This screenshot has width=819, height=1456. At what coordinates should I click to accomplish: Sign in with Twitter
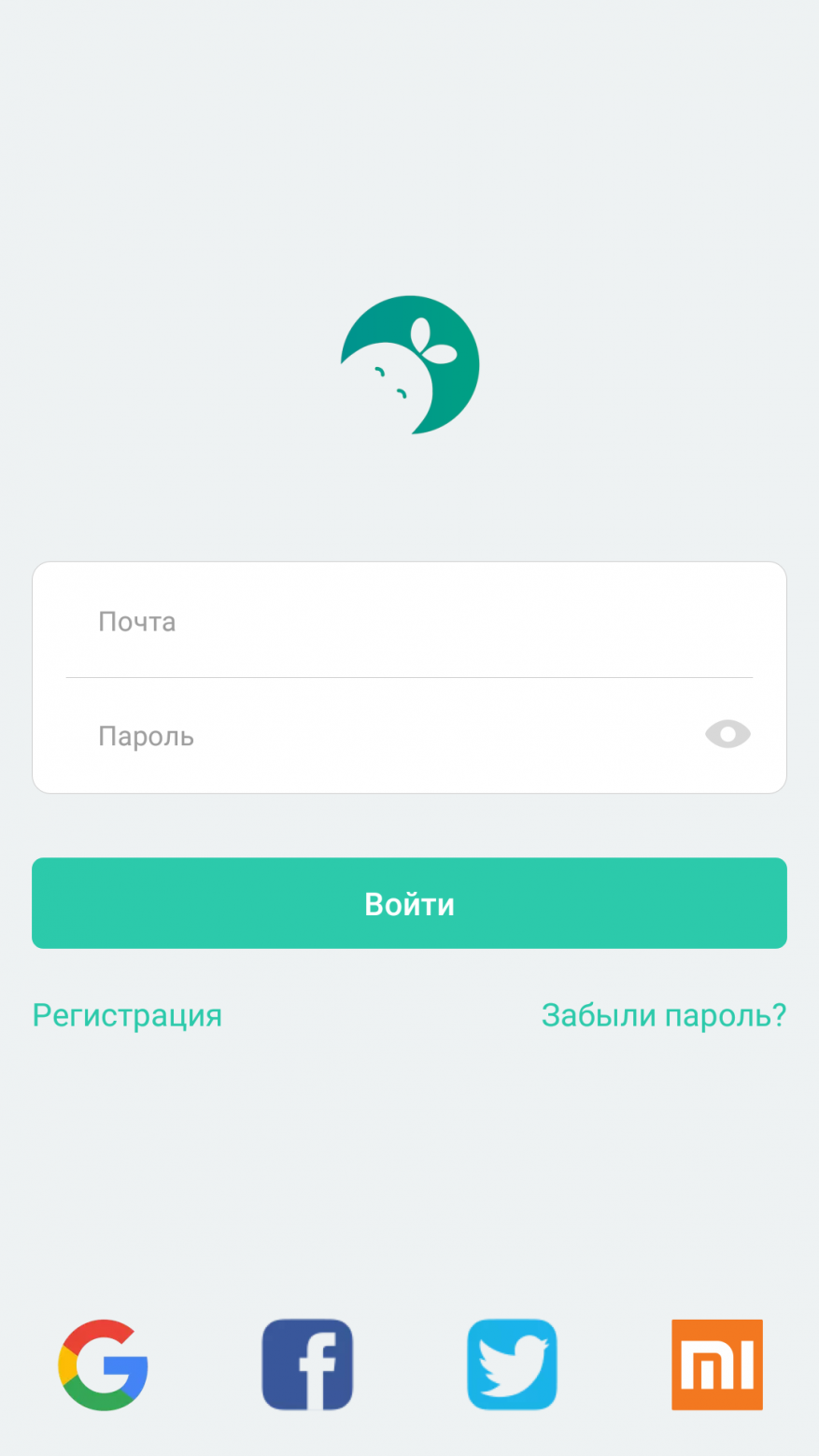point(512,1364)
